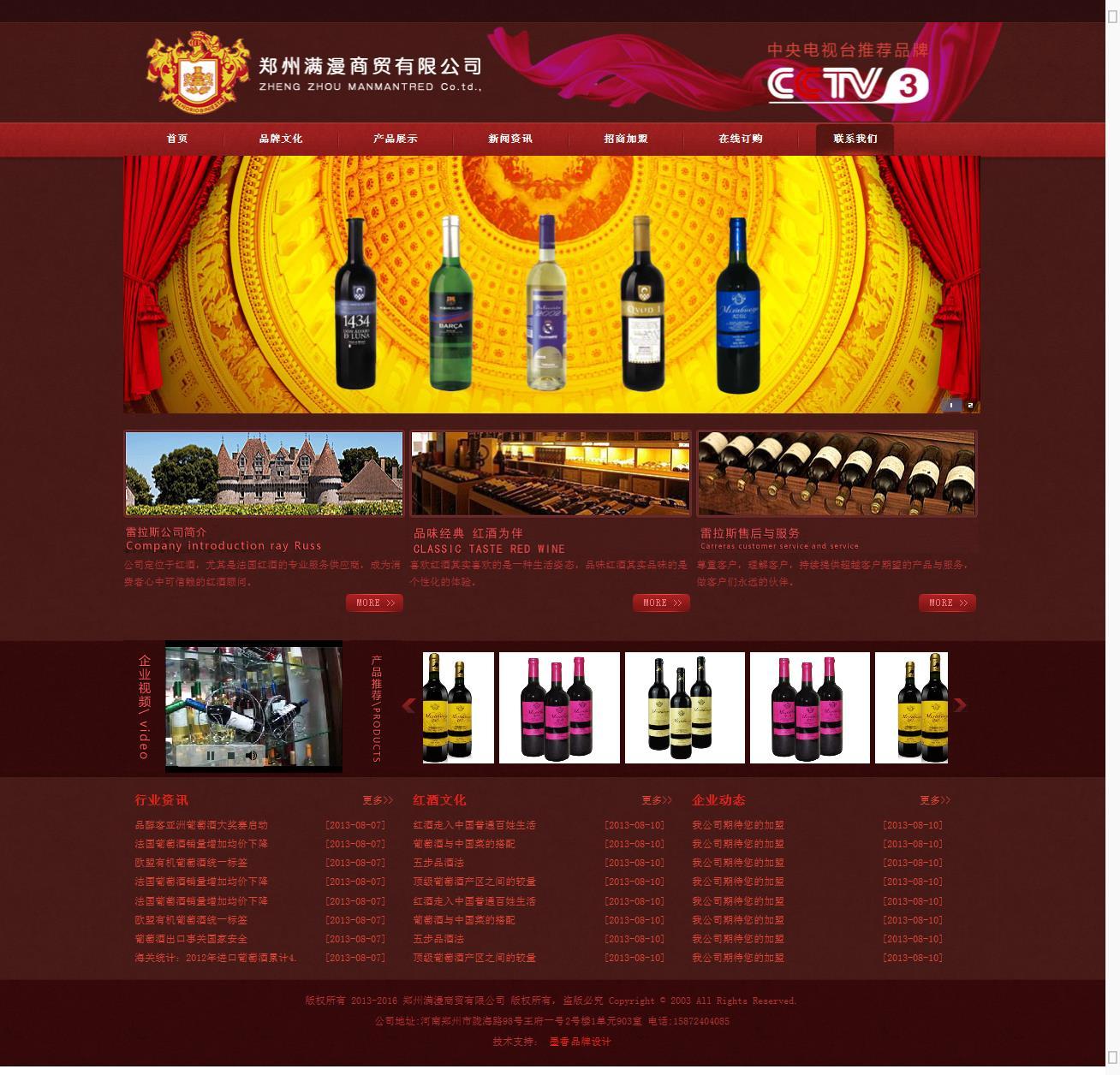Open the 墨香品牌设计 footer link
Viewport: 1120px width, 1075px height.
[580, 1042]
